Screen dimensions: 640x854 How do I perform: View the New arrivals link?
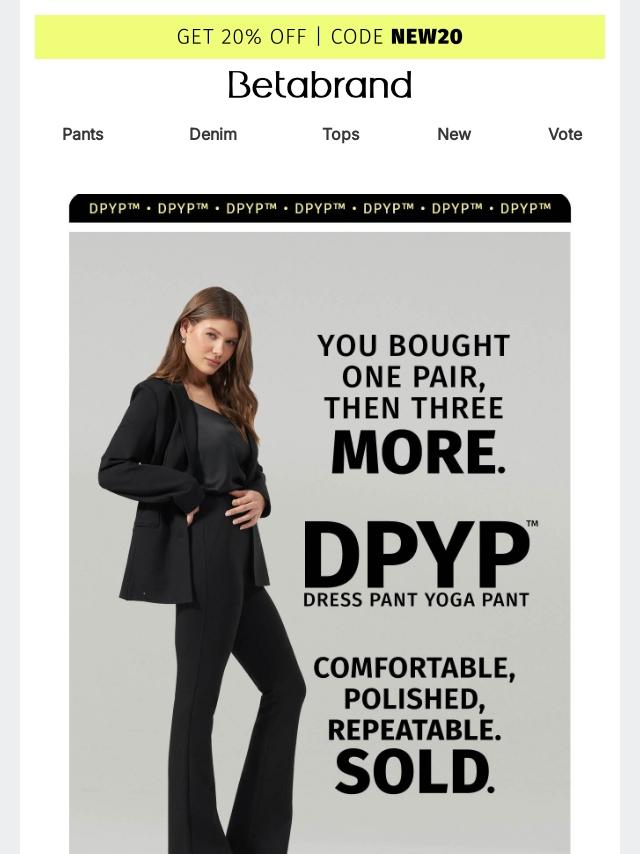454,134
